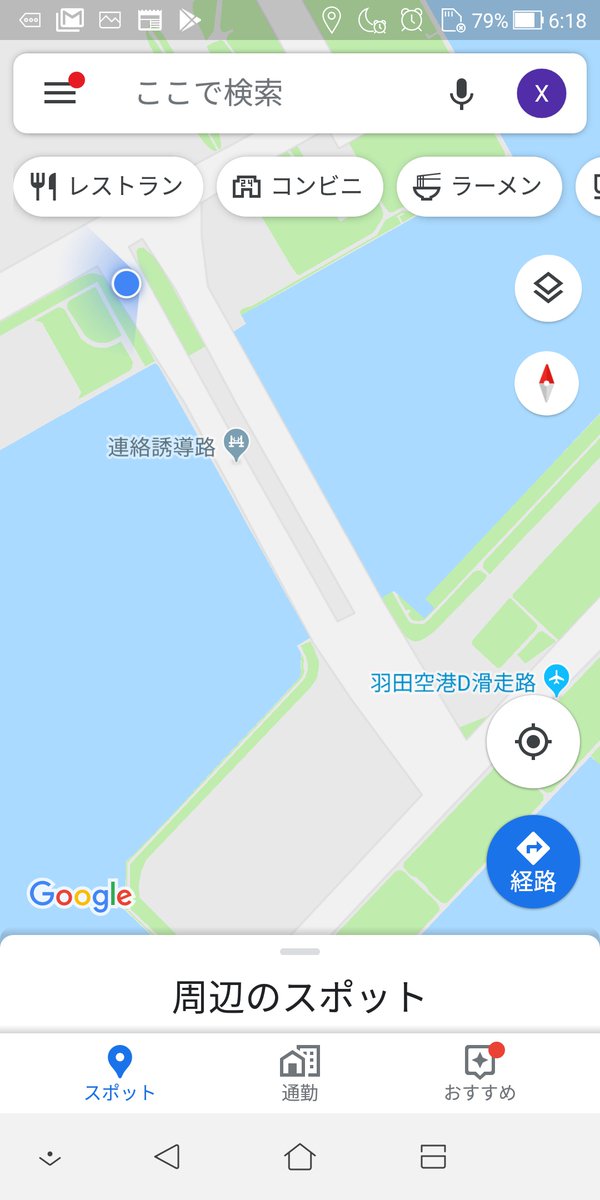Tap the compass to reset orientation
Viewport: 600px width, 1200px height.
click(547, 383)
